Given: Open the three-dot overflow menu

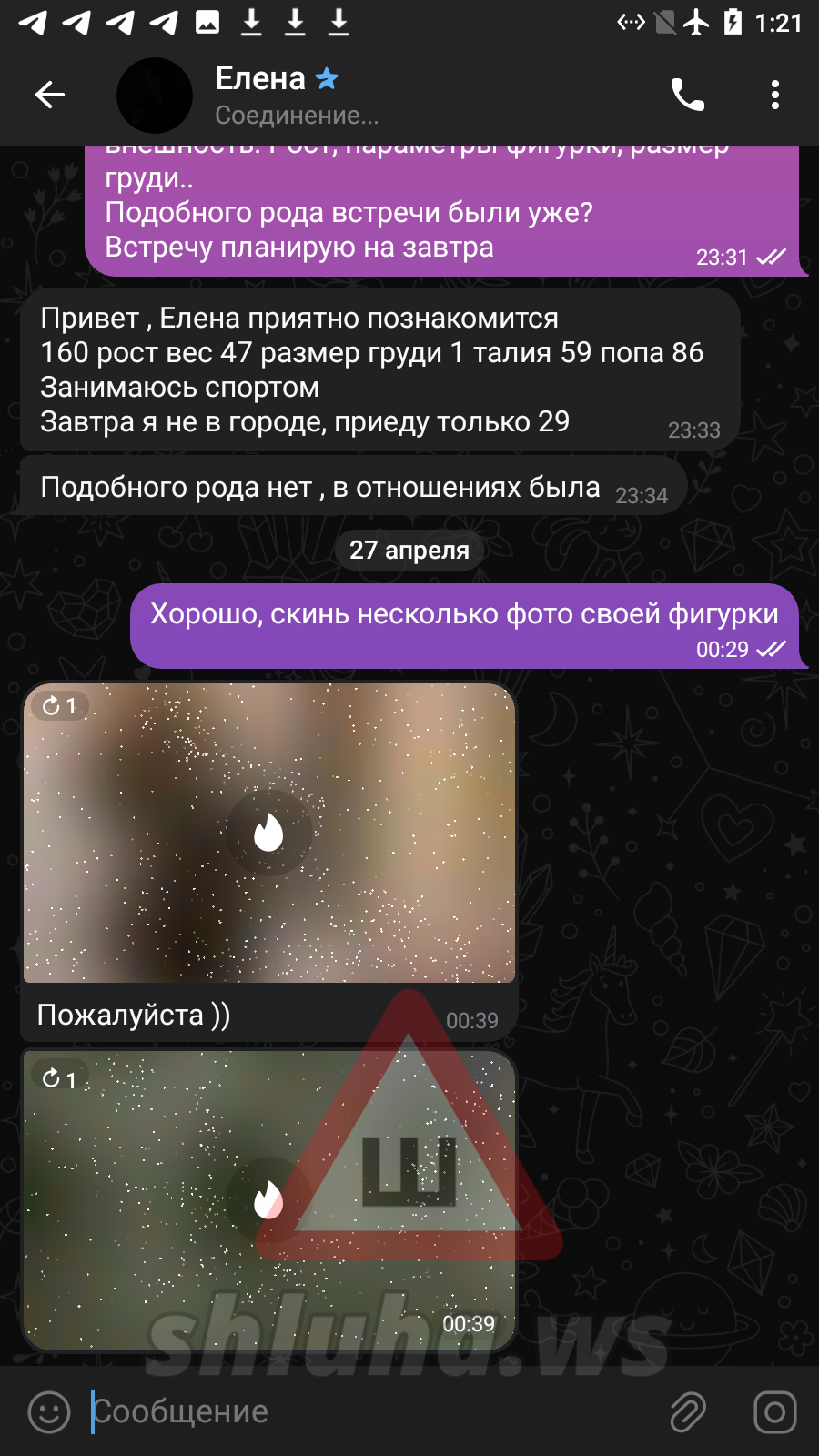Looking at the screenshot, I should pyautogui.click(x=774, y=95).
